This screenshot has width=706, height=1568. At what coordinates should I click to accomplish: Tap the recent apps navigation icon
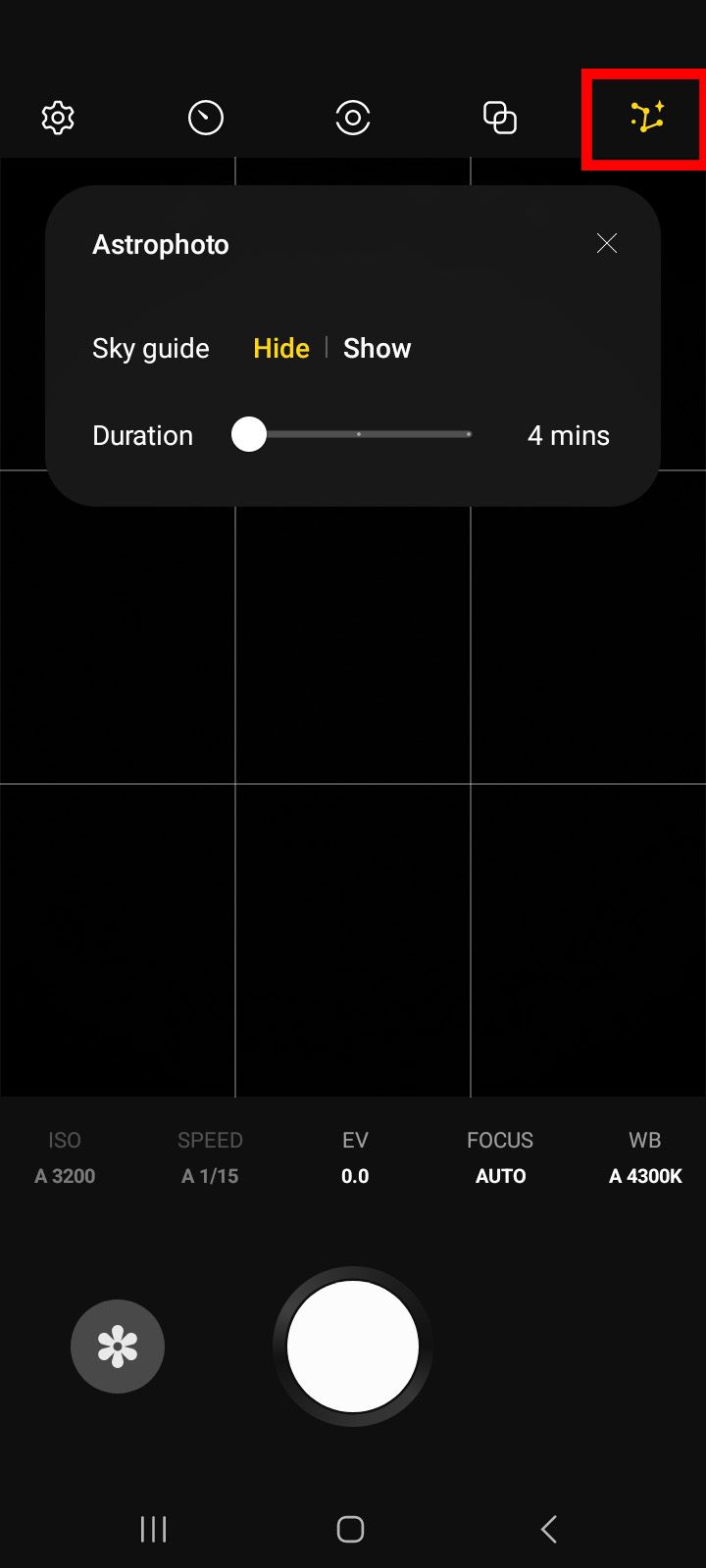(153, 1528)
